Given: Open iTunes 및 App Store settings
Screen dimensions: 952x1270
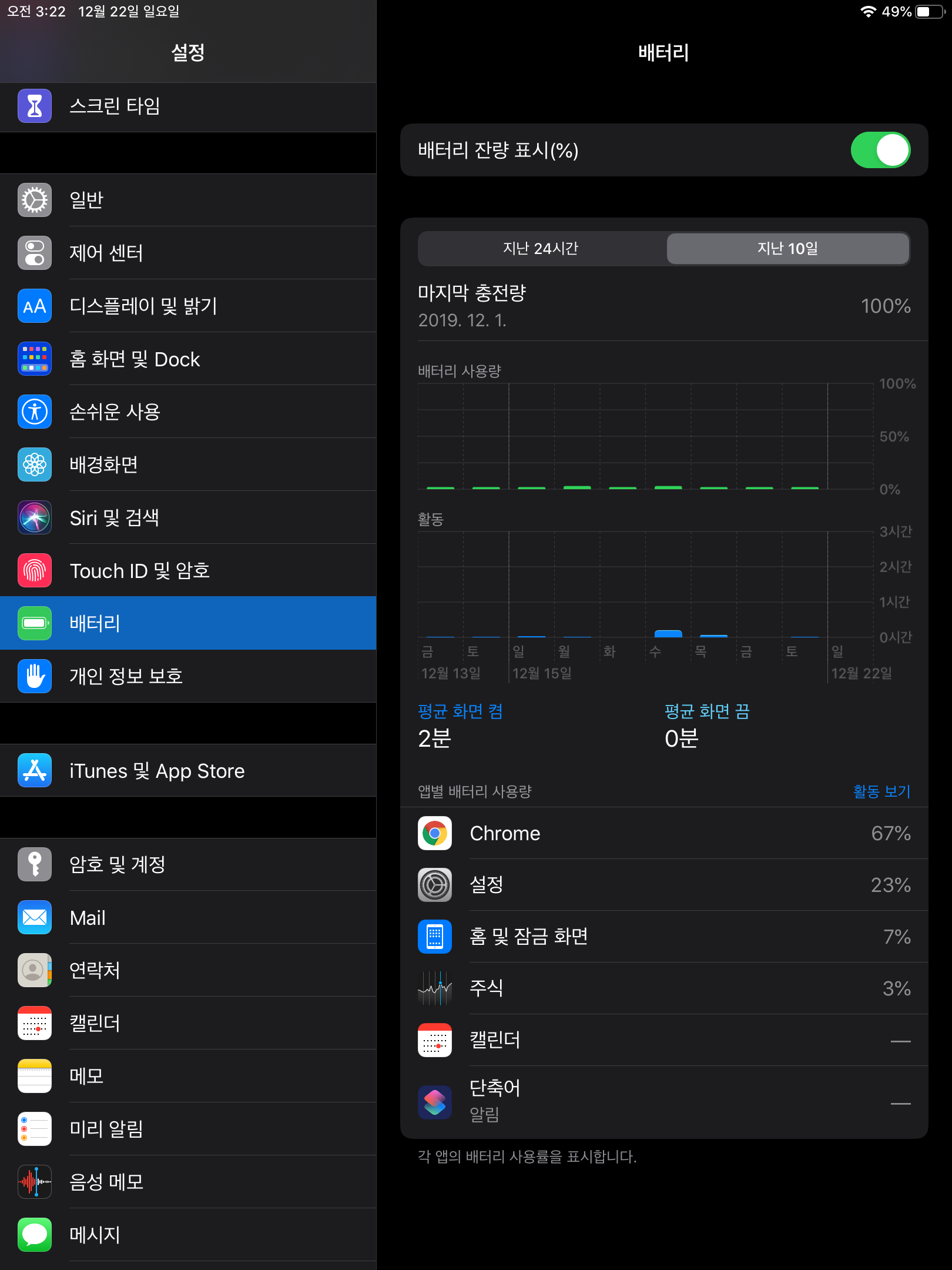Looking at the screenshot, I should (x=188, y=771).
